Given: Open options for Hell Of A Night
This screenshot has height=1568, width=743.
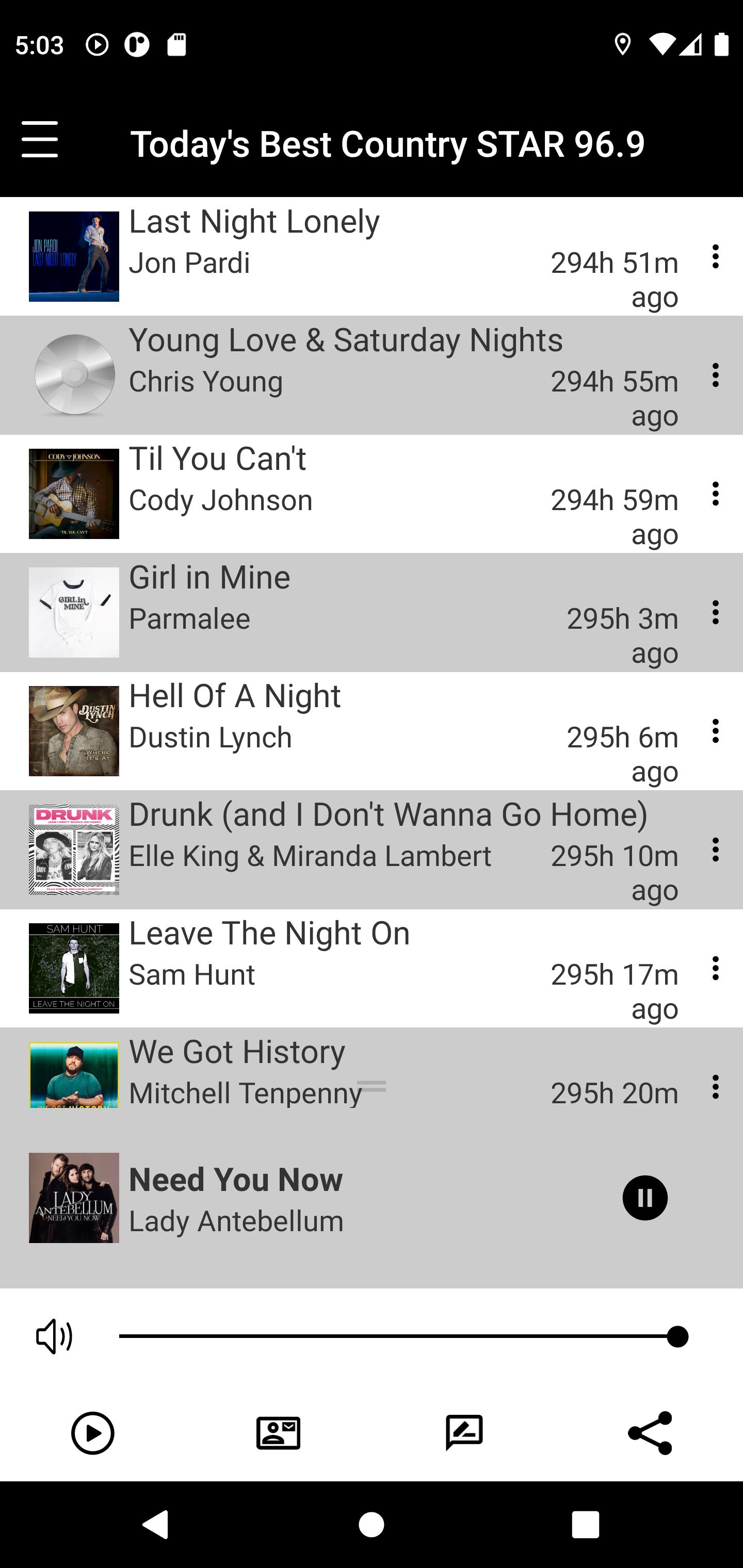Looking at the screenshot, I should 716,731.
